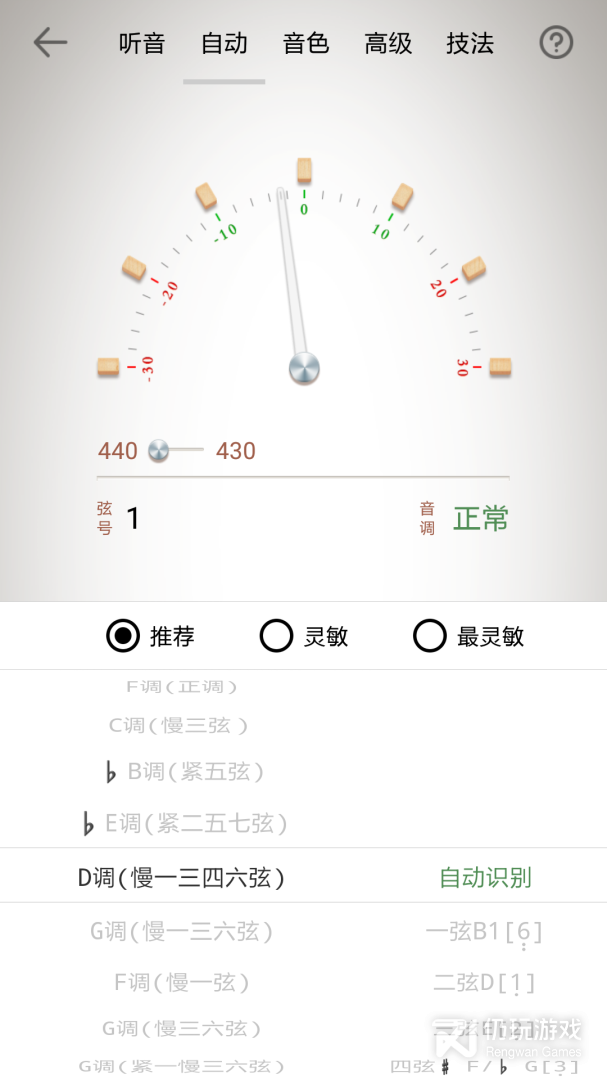The image size is (607, 1080).
Task: Choose G调(慢一三六弦) tuning
Action: [181, 931]
